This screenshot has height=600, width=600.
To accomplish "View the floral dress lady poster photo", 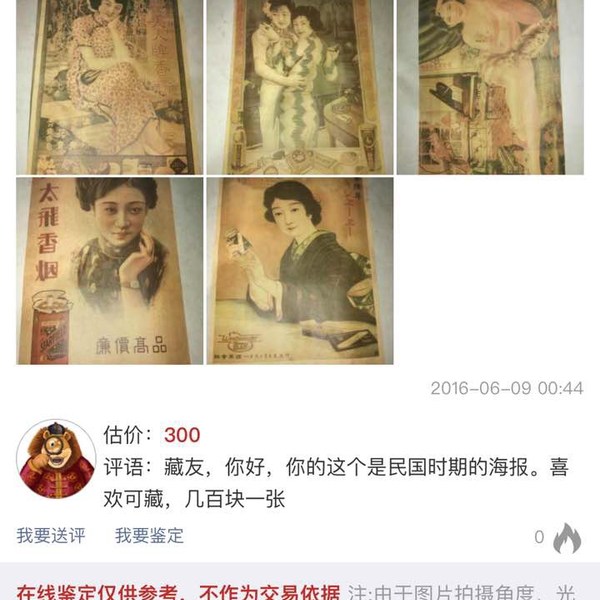I will click(x=109, y=87).
